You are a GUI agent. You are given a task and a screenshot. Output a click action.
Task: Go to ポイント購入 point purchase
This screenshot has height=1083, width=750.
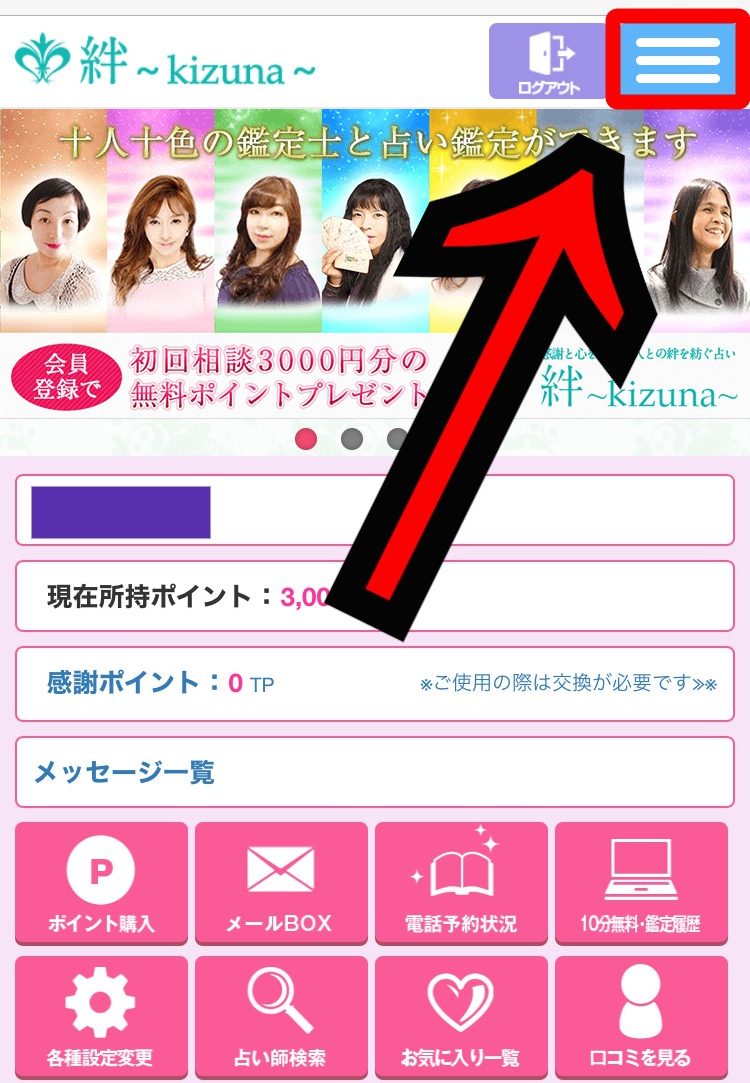(101, 882)
